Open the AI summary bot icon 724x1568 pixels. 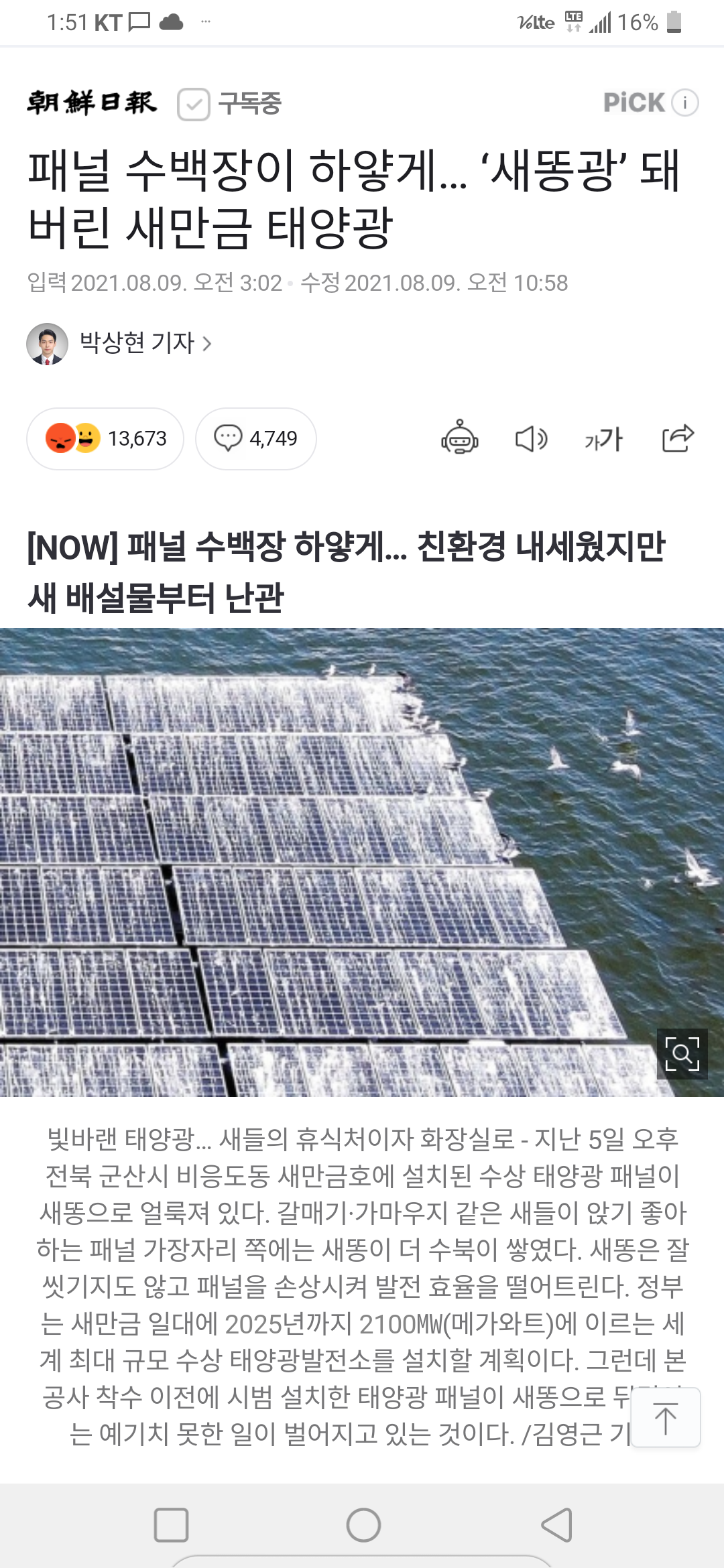point(460,438)
